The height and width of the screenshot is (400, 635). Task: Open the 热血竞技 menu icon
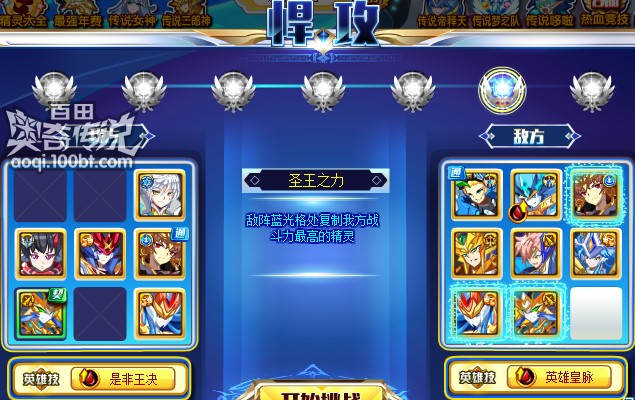click(x=606, y=13)
